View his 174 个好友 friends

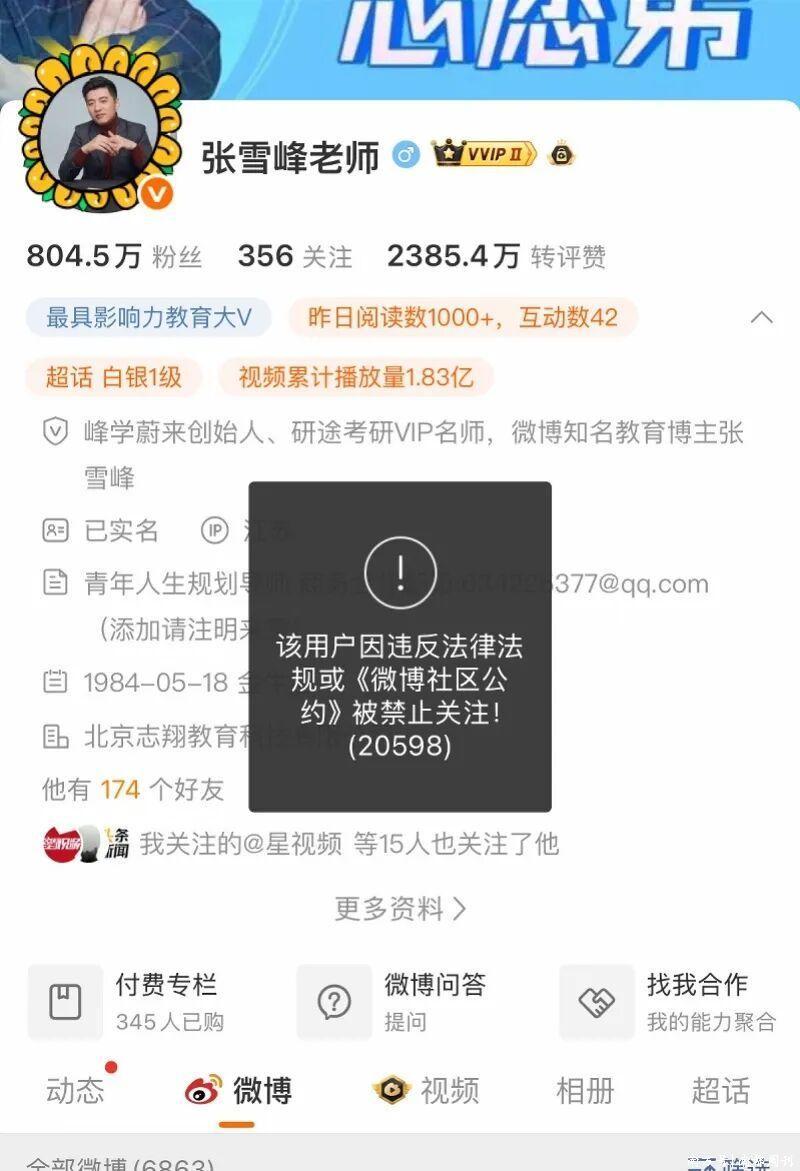(x=132, y=789)
